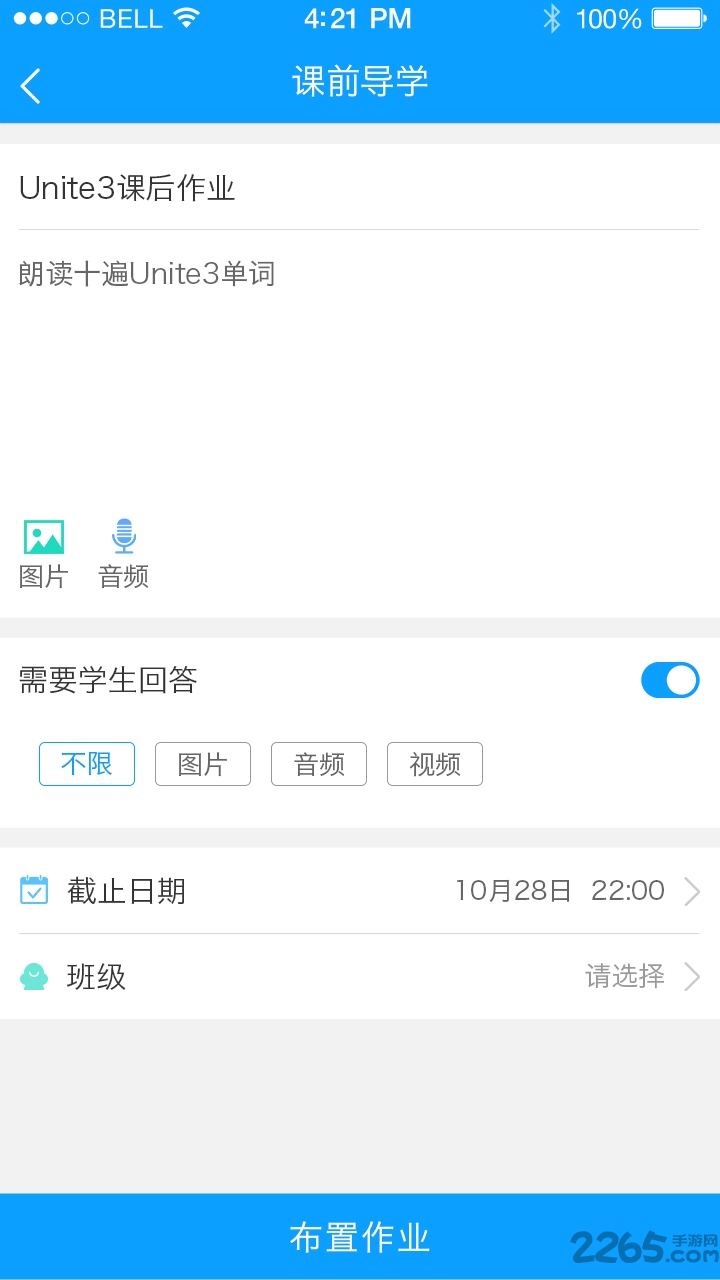
Task: Tap the back arrow in the header
Action: coord(29,85)
